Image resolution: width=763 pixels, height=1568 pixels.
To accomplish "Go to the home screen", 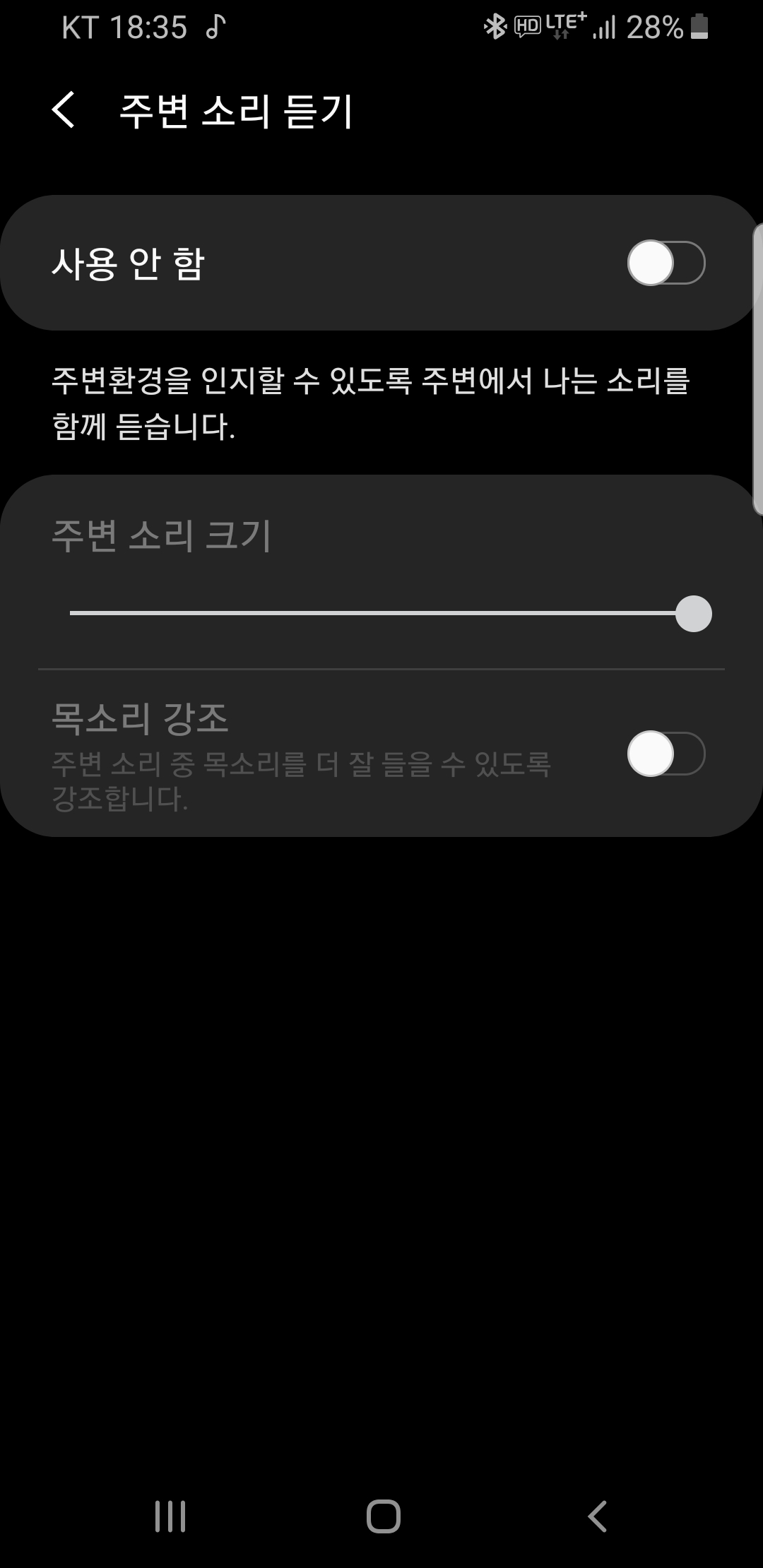I will tap(383, 1516).
